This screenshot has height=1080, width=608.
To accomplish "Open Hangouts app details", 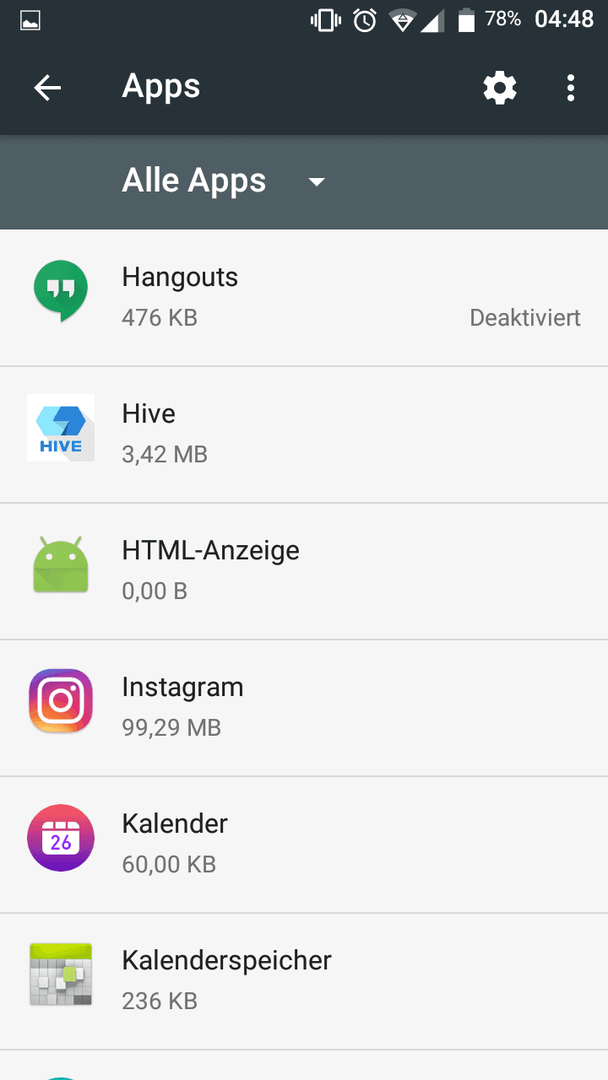I will click(x=304, y=298).
